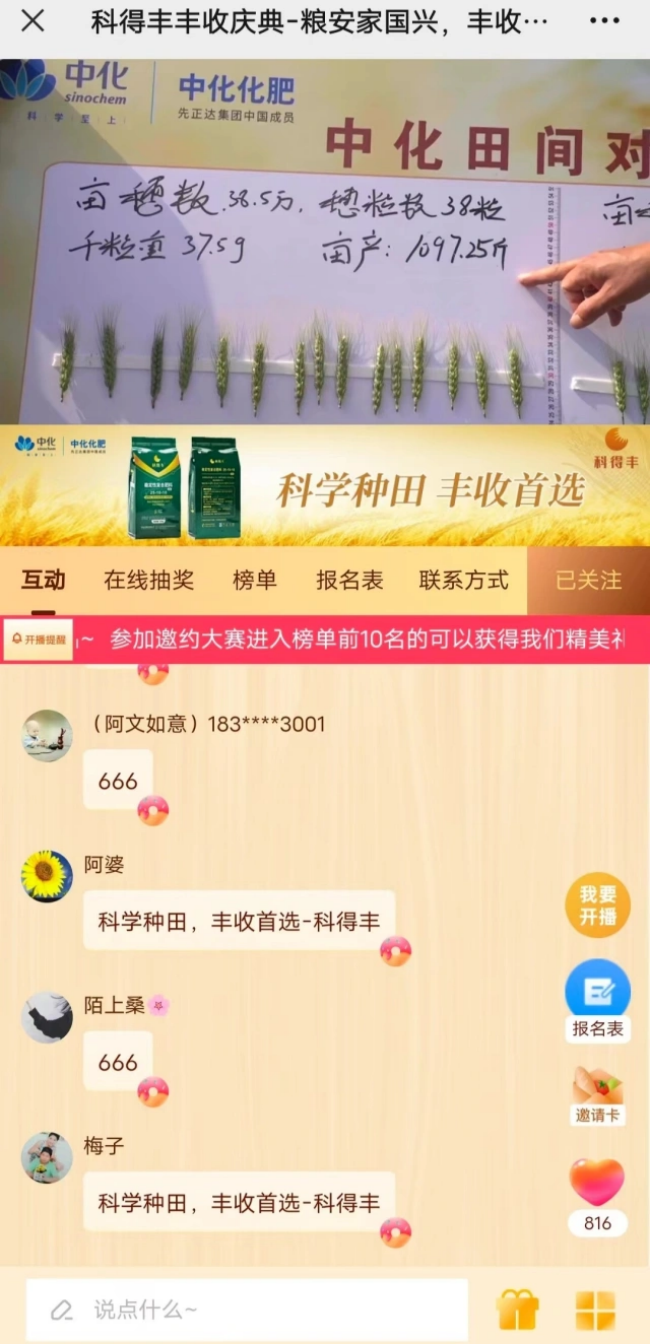Tap the 开播提醒 reminder button
The image size is (650, 1344).
click(39, 639)
